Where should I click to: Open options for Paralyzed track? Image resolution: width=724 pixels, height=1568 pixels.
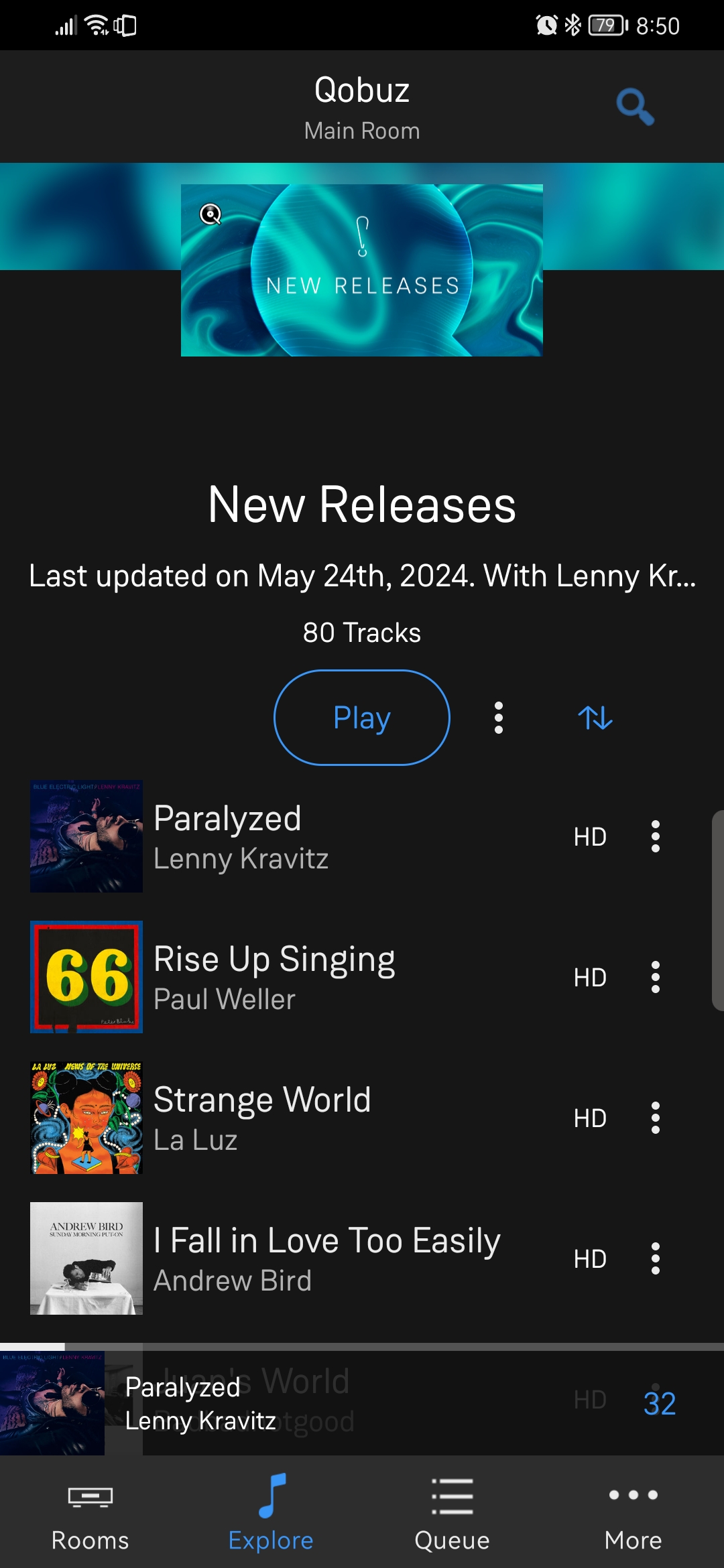pyautogui.click(x=655, y=836)
